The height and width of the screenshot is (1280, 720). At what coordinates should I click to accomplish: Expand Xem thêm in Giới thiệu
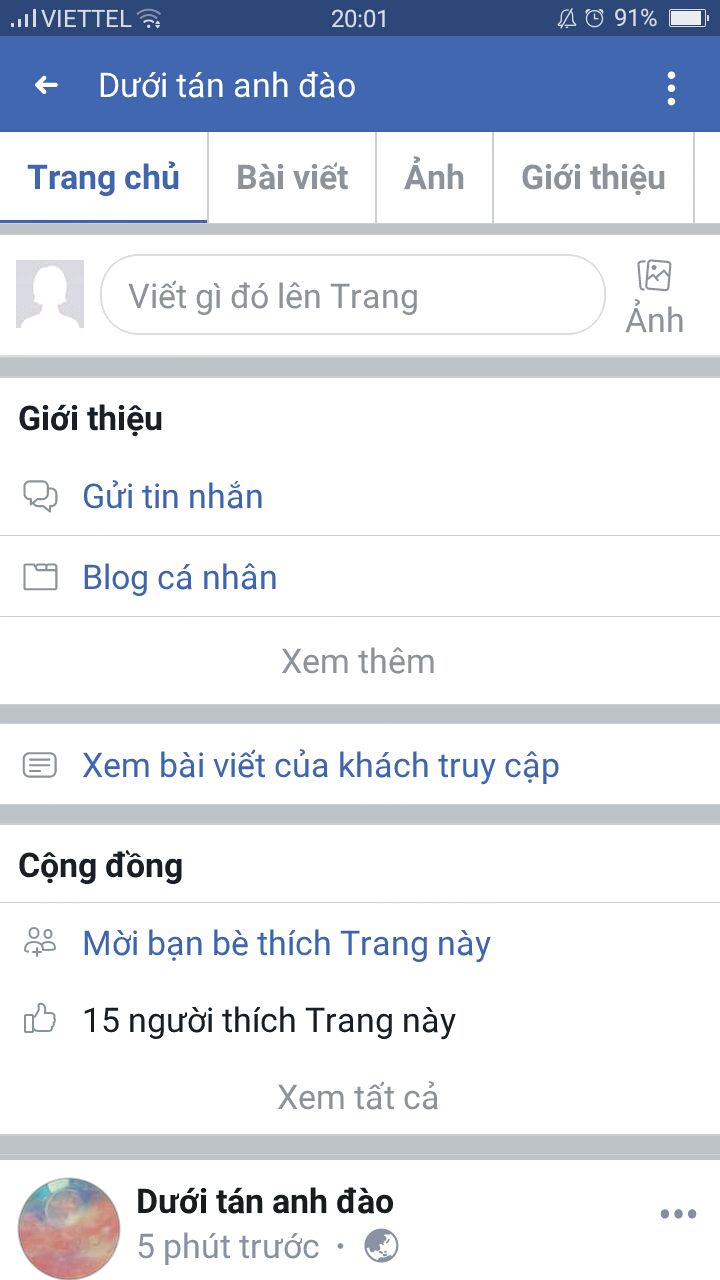tap(358, 661)
